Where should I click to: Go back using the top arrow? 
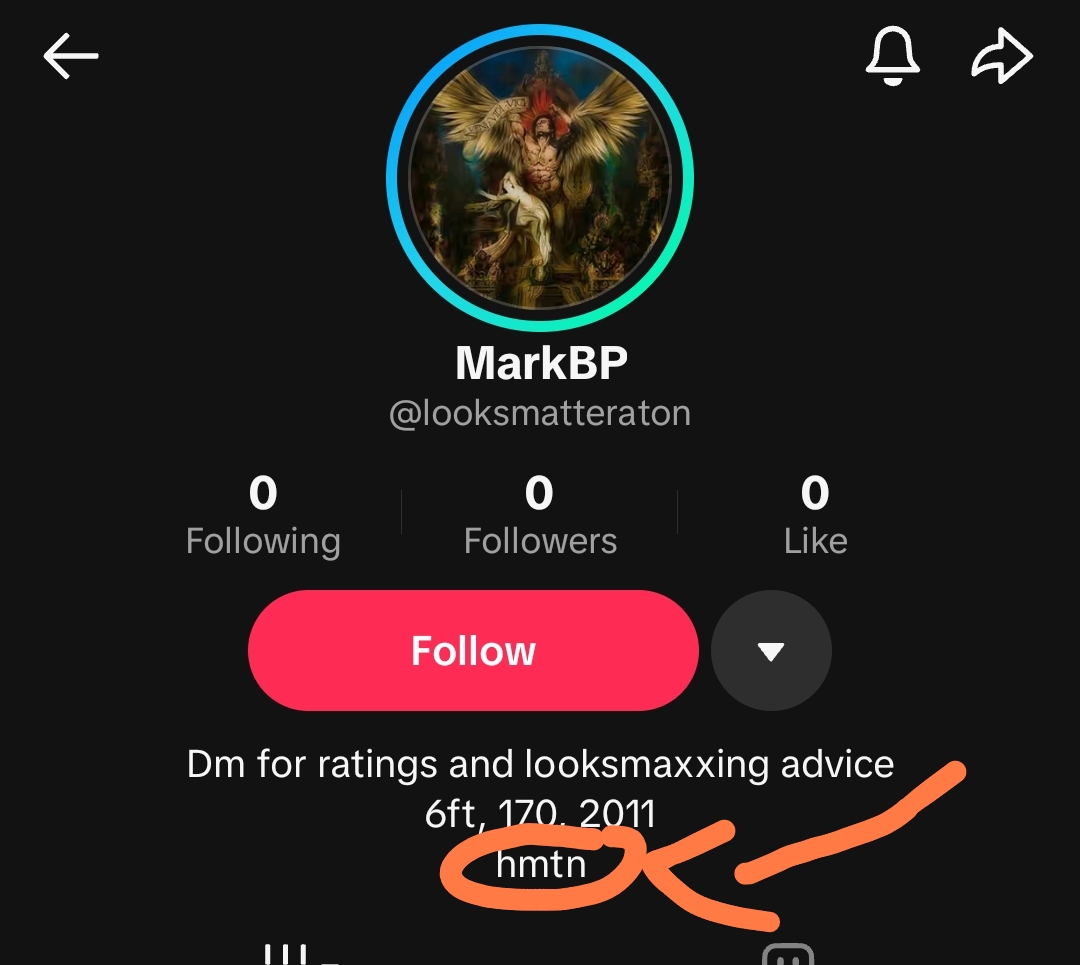click(x=71, y=57)
